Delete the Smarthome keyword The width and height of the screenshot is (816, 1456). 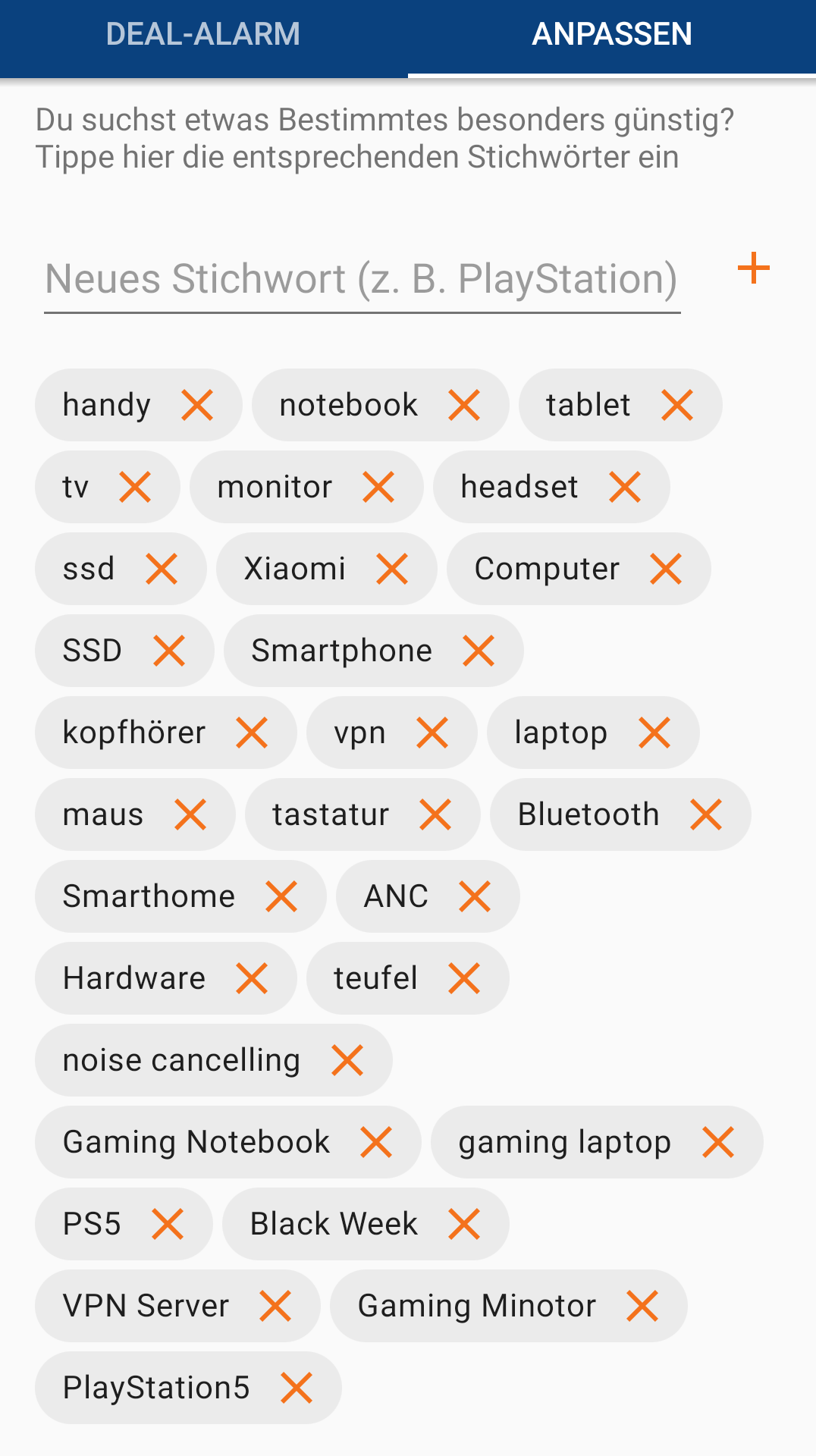click(281, 896)
